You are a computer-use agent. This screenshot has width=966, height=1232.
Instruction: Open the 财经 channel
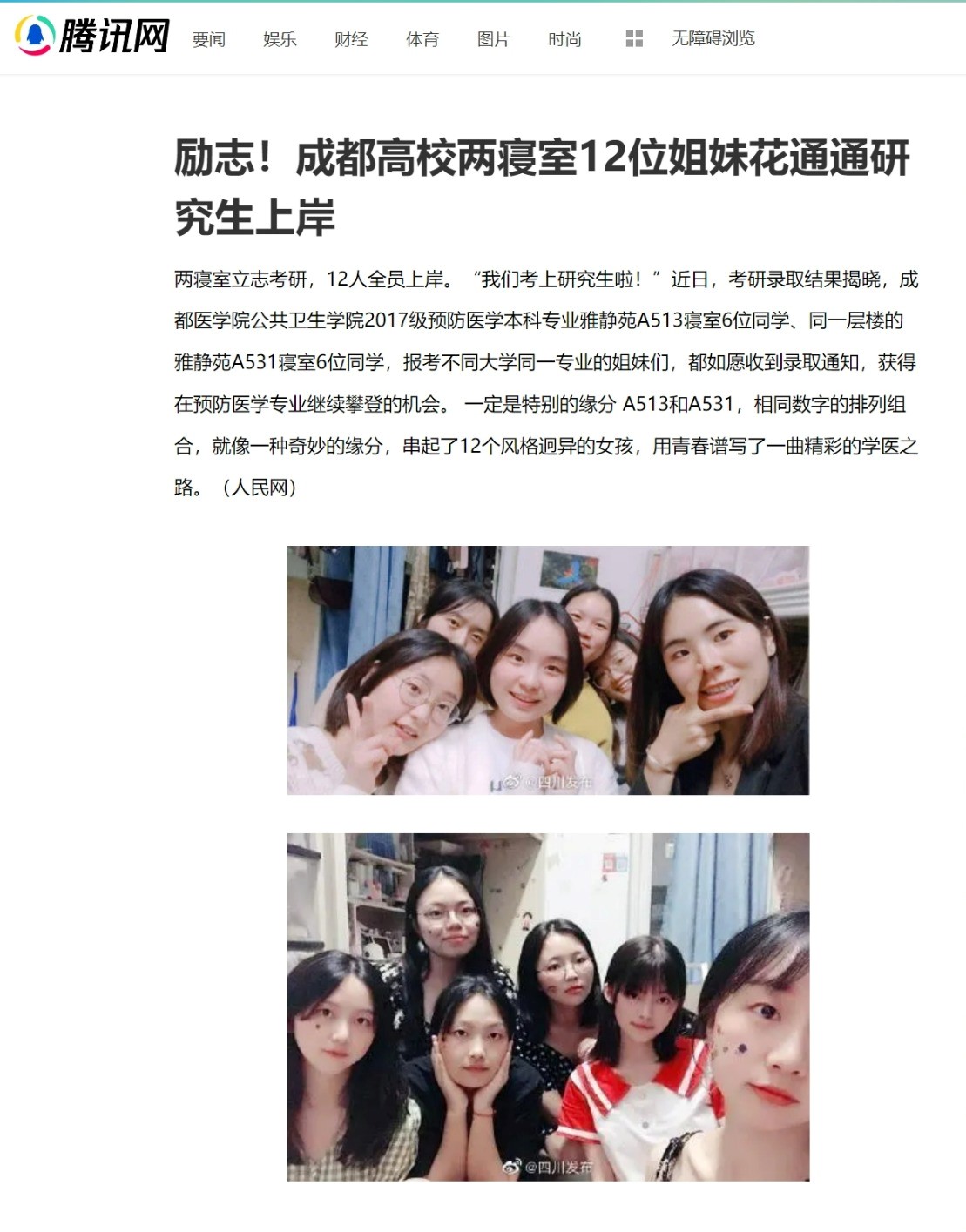[x=351, y=39]
